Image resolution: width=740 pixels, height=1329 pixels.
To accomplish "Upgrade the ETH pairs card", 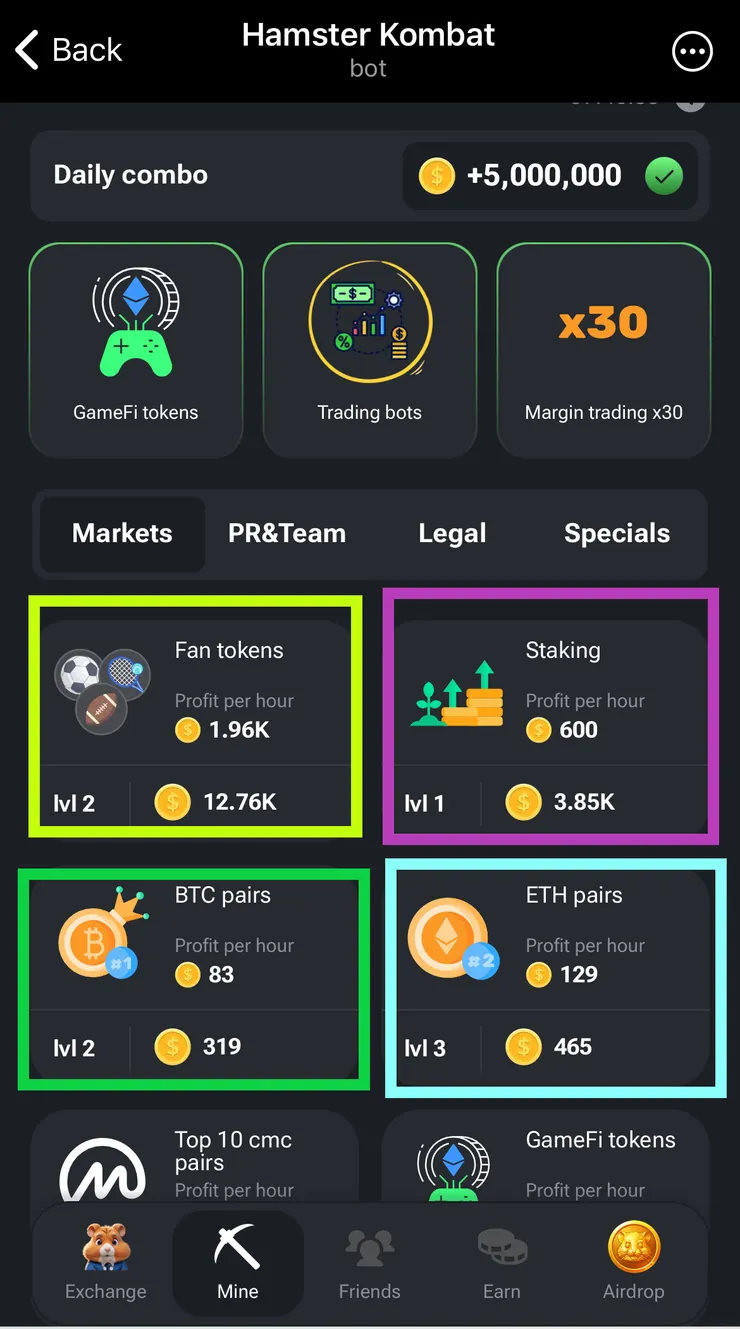I will (556, 978).
